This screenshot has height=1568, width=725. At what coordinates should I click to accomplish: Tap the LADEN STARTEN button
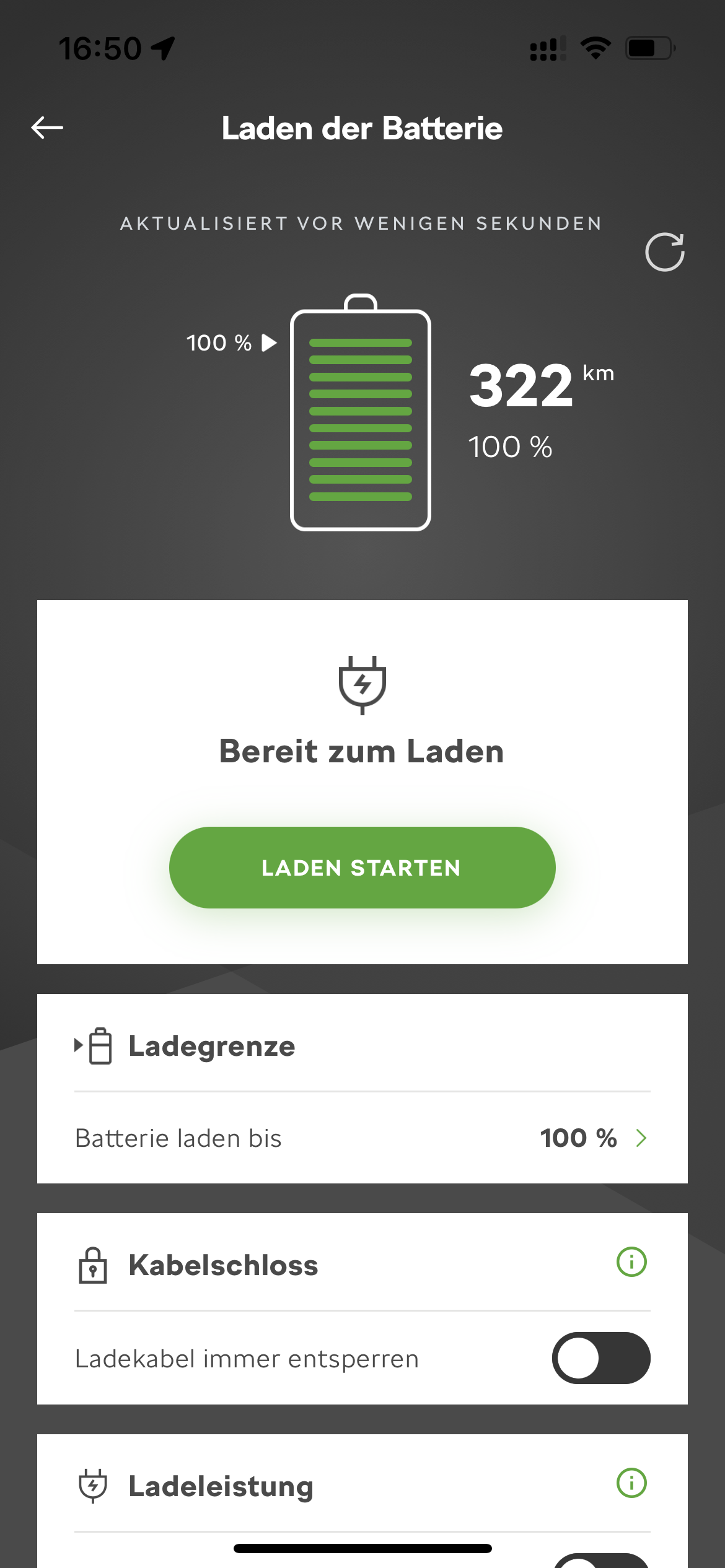coord(362,867)
